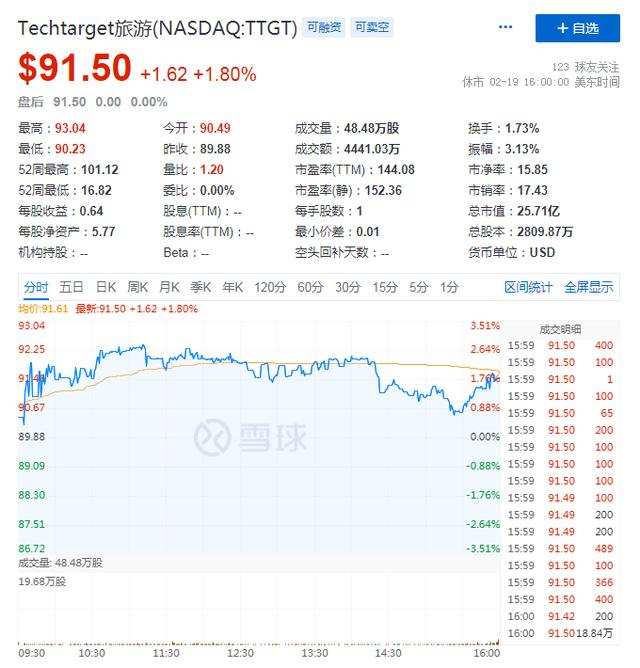640x668 pixels.
Task: Open the three-dot more options menu
Action: point(505,27)
